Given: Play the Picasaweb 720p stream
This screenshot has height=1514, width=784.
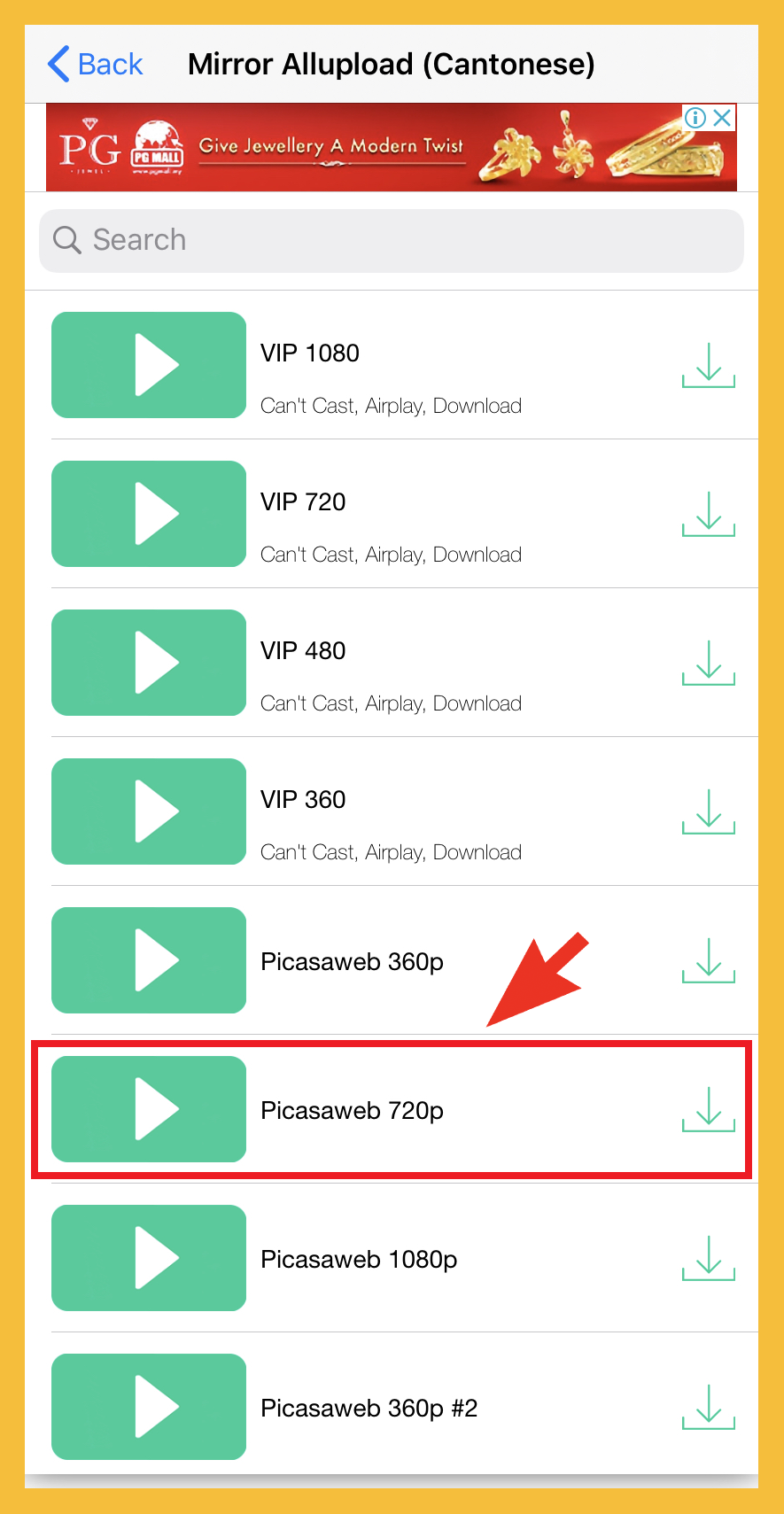Looking at the screenshot, I should (x=149, y=1109).
